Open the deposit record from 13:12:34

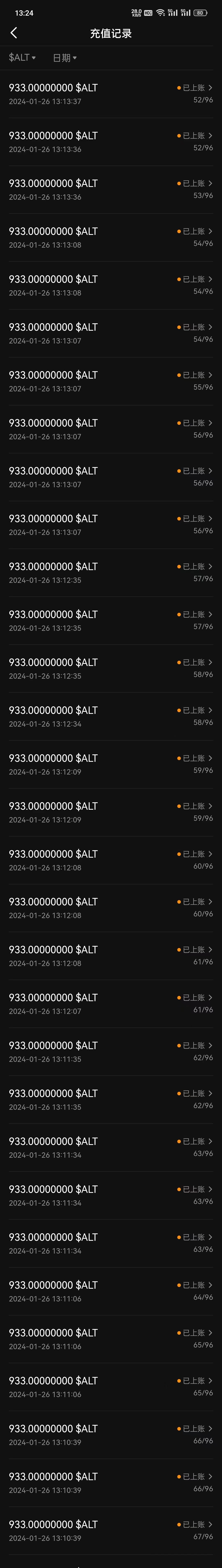(x=111, y=716)
